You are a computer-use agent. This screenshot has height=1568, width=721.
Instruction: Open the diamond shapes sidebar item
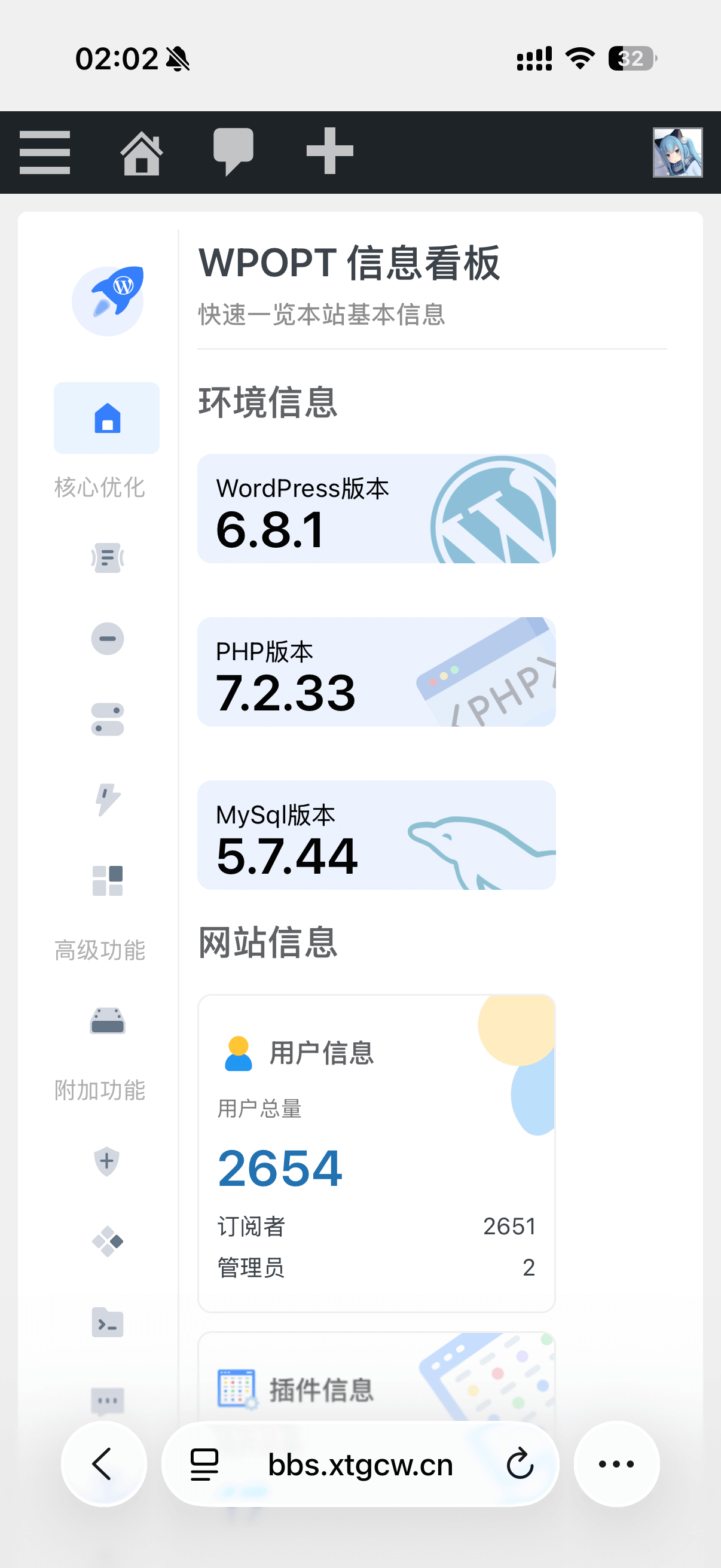(x=108, y=1241)
